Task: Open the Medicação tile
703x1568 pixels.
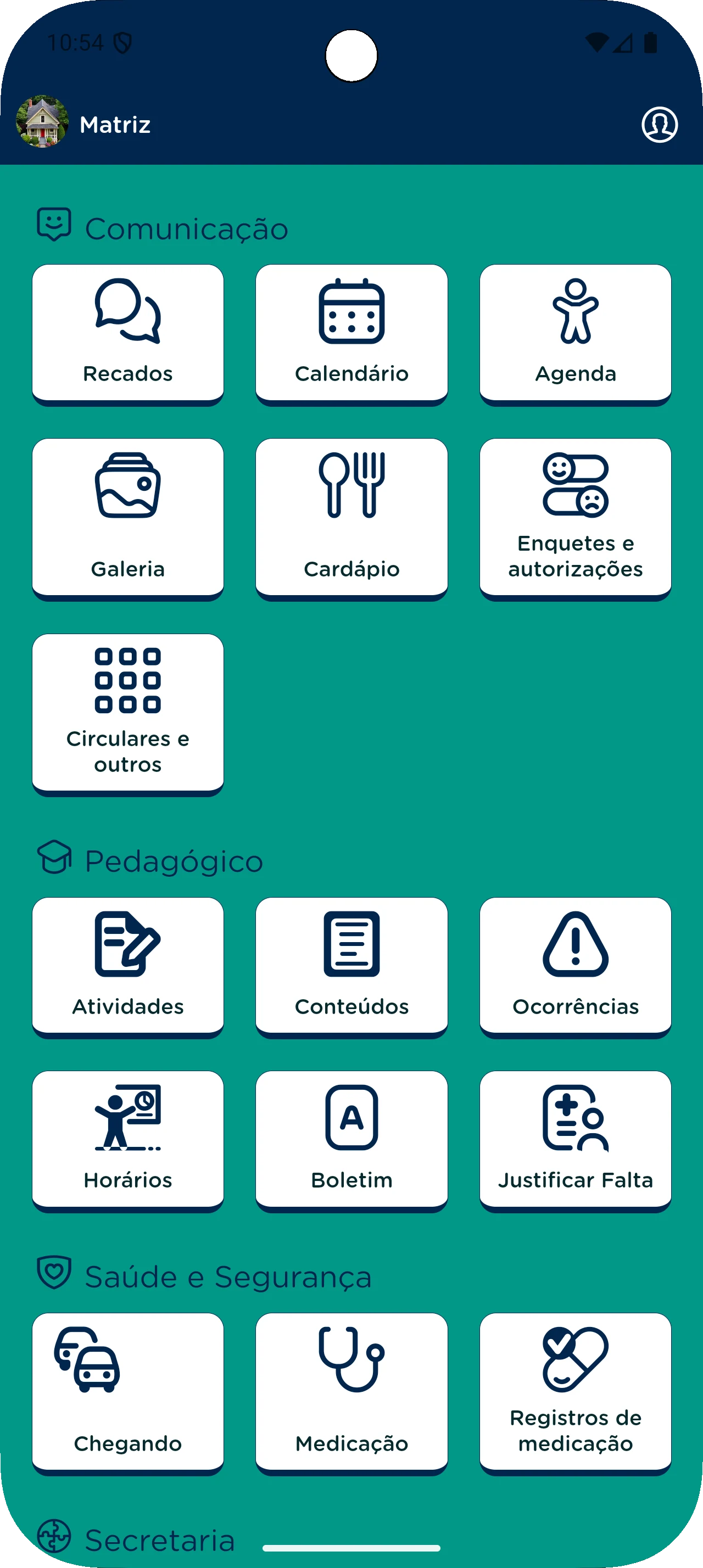Action: coord(351,1394)
